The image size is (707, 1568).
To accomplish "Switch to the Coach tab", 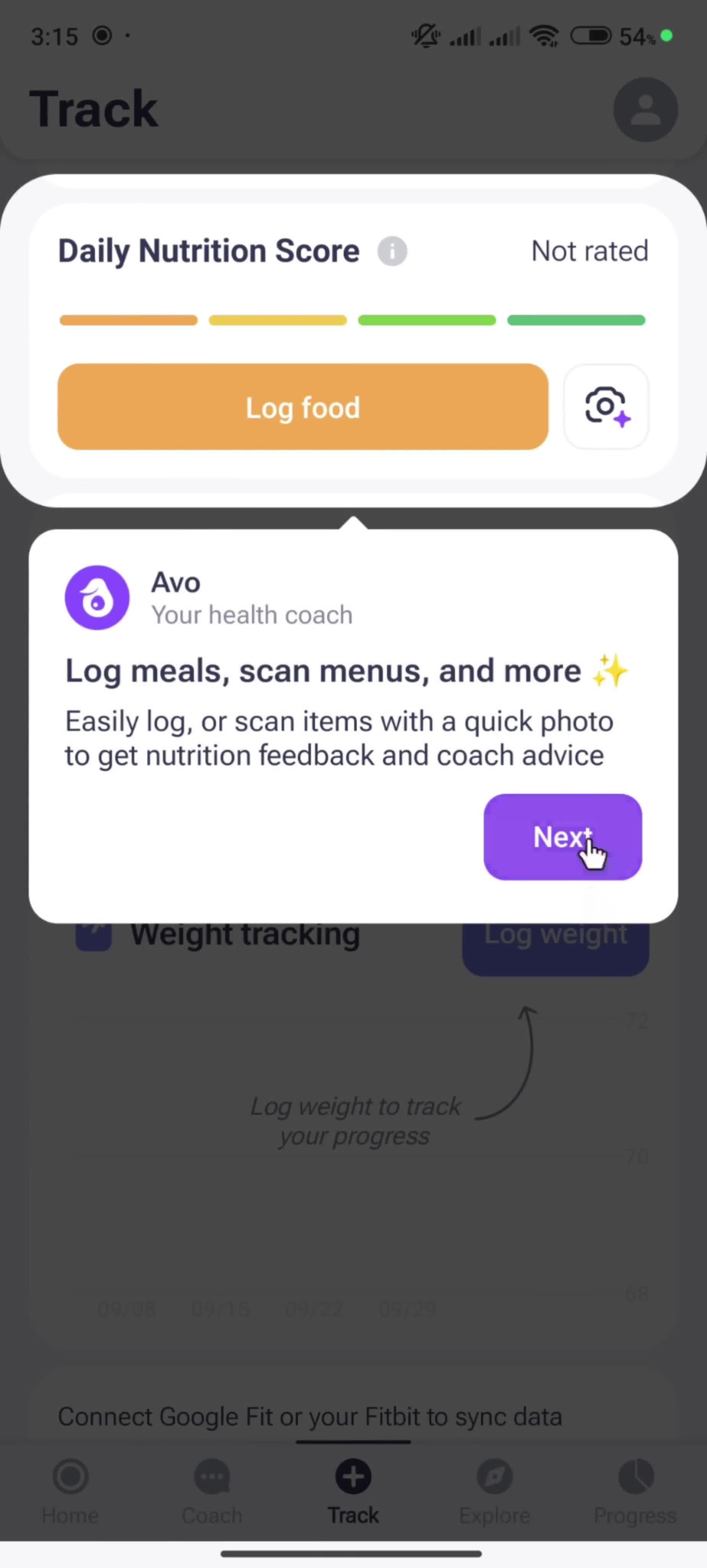I will pyautogui.click(x=212, y=1490).
